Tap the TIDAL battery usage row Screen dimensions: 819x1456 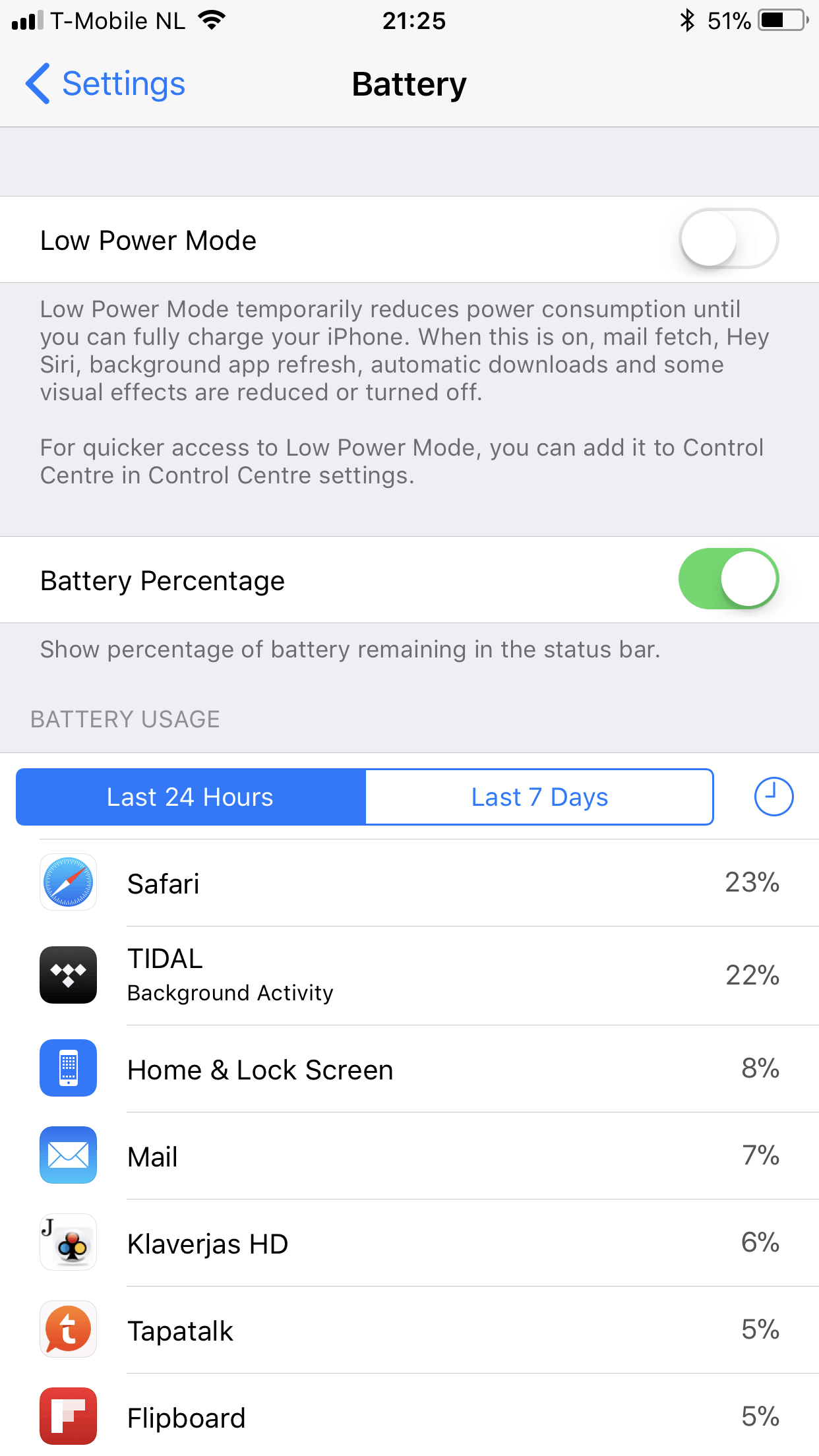coord(409,975)
